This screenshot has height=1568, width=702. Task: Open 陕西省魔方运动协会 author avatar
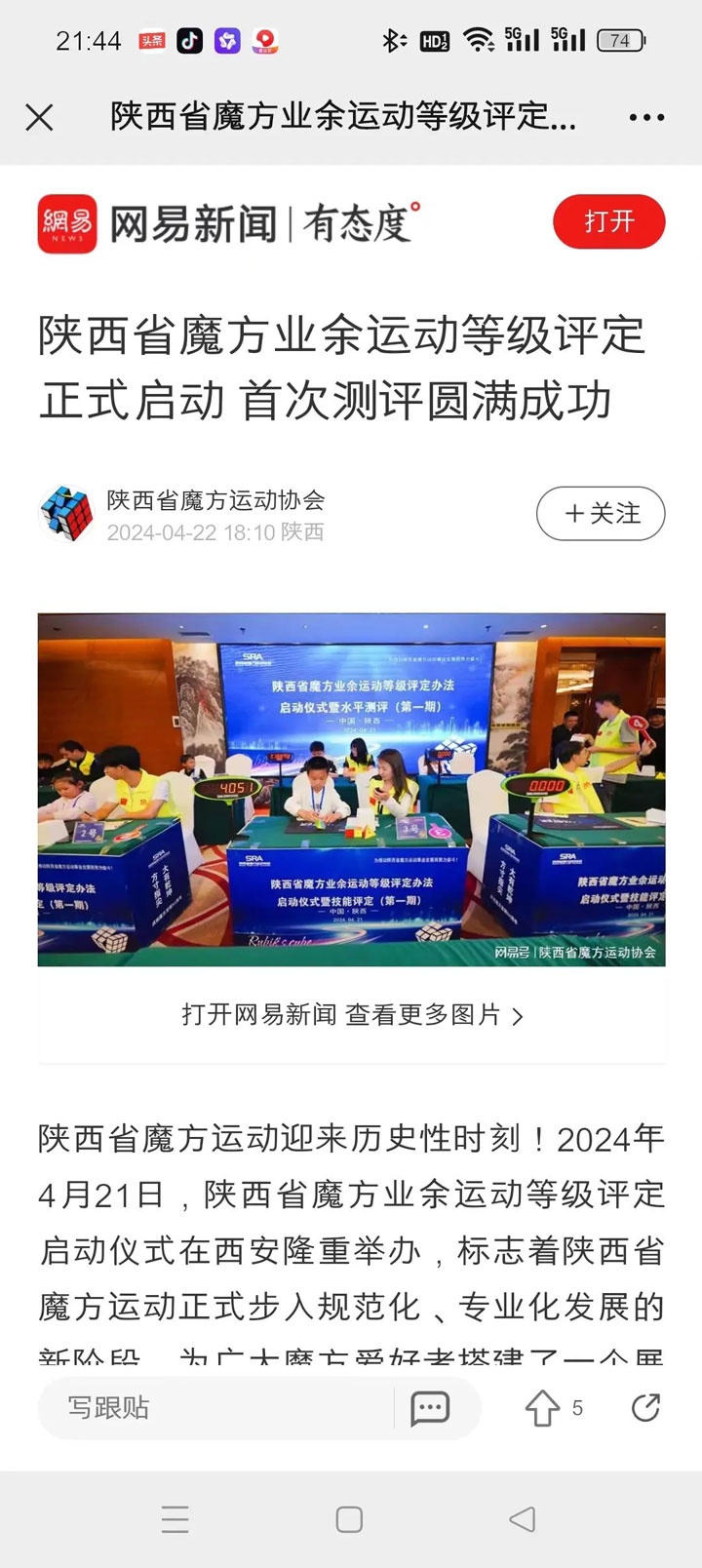coord(66,514)
